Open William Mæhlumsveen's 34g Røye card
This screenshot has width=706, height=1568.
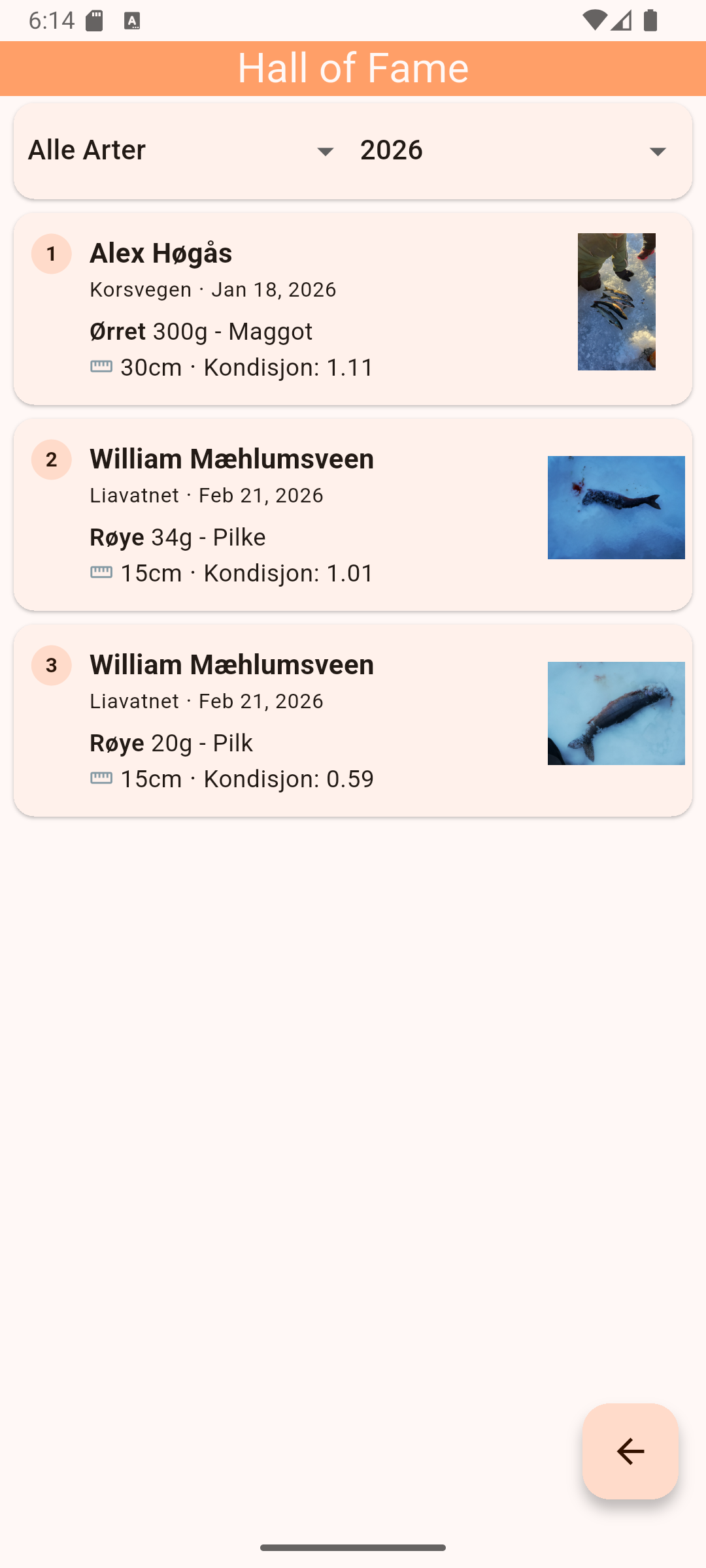(314, 515)
